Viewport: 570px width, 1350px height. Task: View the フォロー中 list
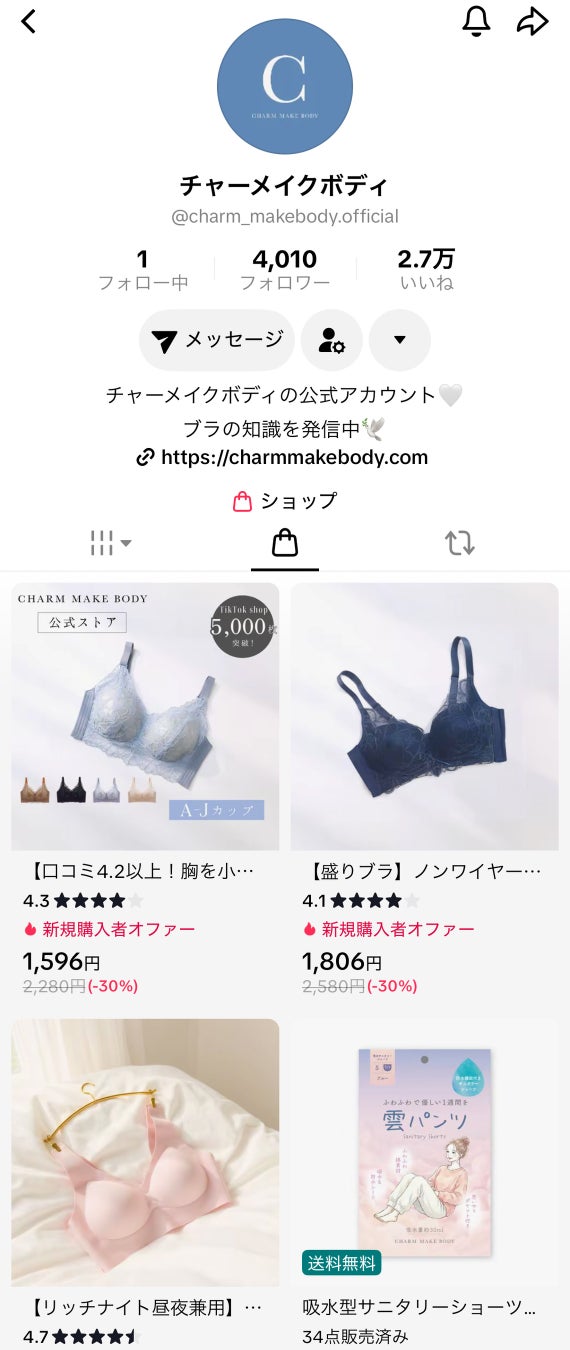[143, 270]
